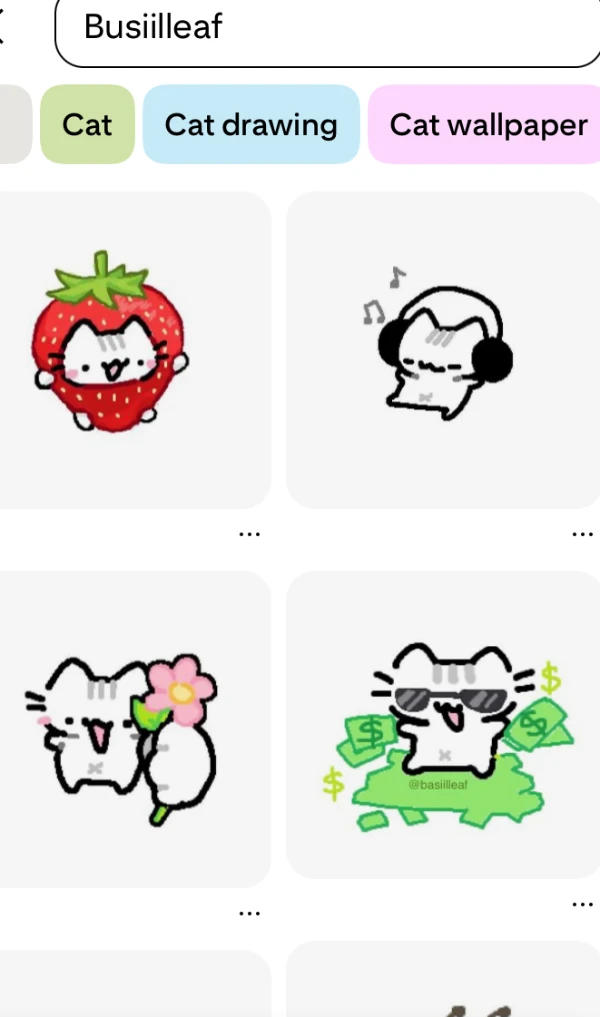Screen dimensions: 600x1017
Task: Choose the Cat wallpaper chip
Action: 485,124
